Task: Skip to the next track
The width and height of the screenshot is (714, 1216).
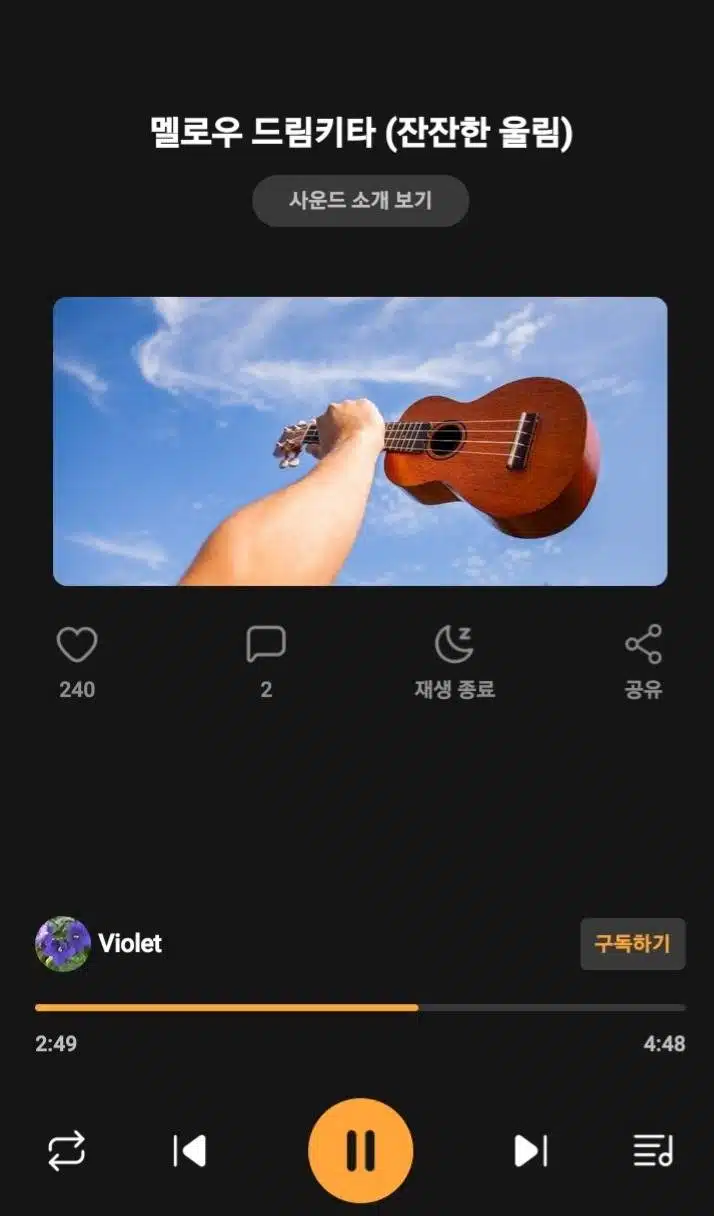Action: point(531,1151)
